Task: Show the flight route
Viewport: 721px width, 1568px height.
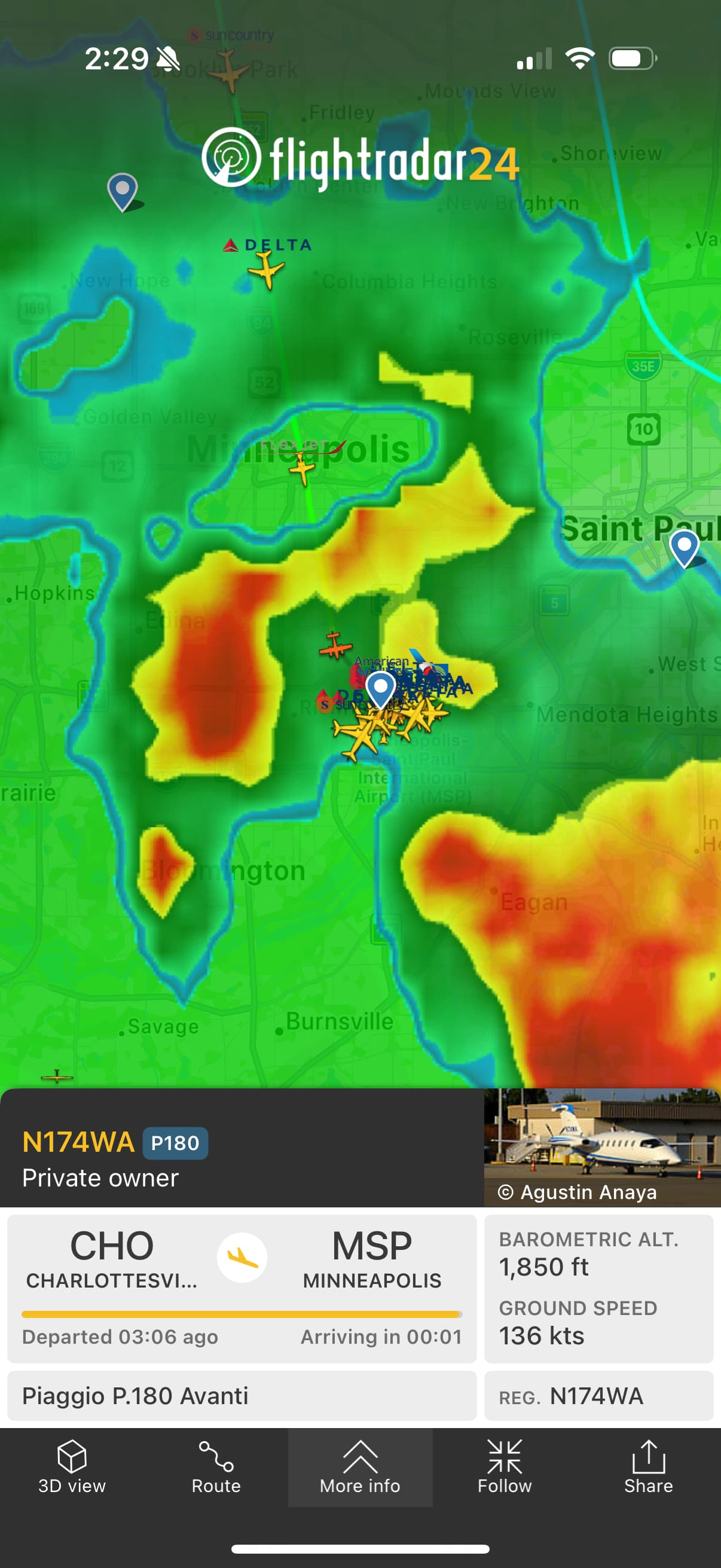Action: (216, 1468)
